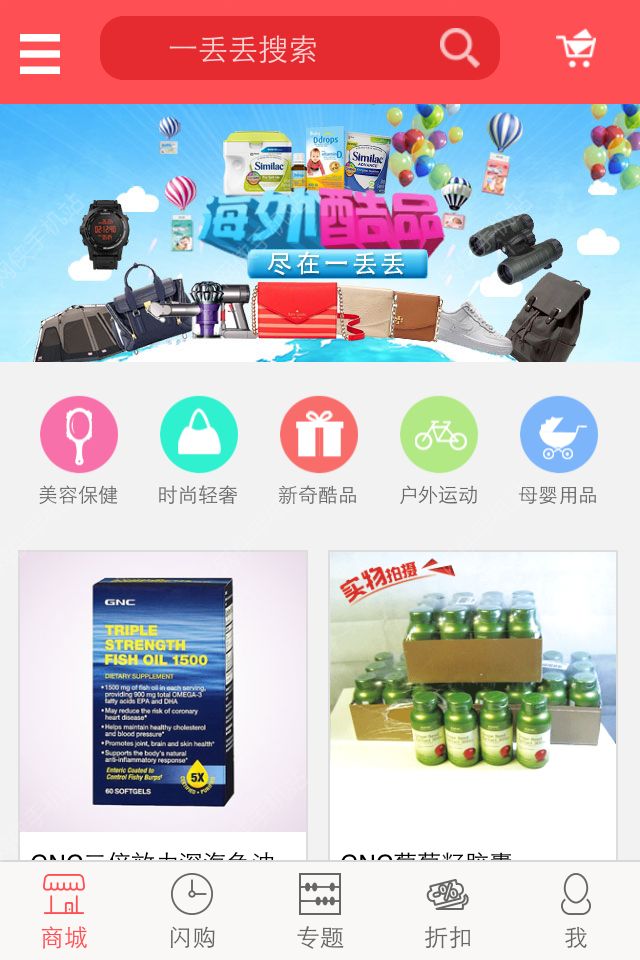Viewport: 640px width, 960px height.
Task: Browse the 美容保健 category
Action: [79, 450]
